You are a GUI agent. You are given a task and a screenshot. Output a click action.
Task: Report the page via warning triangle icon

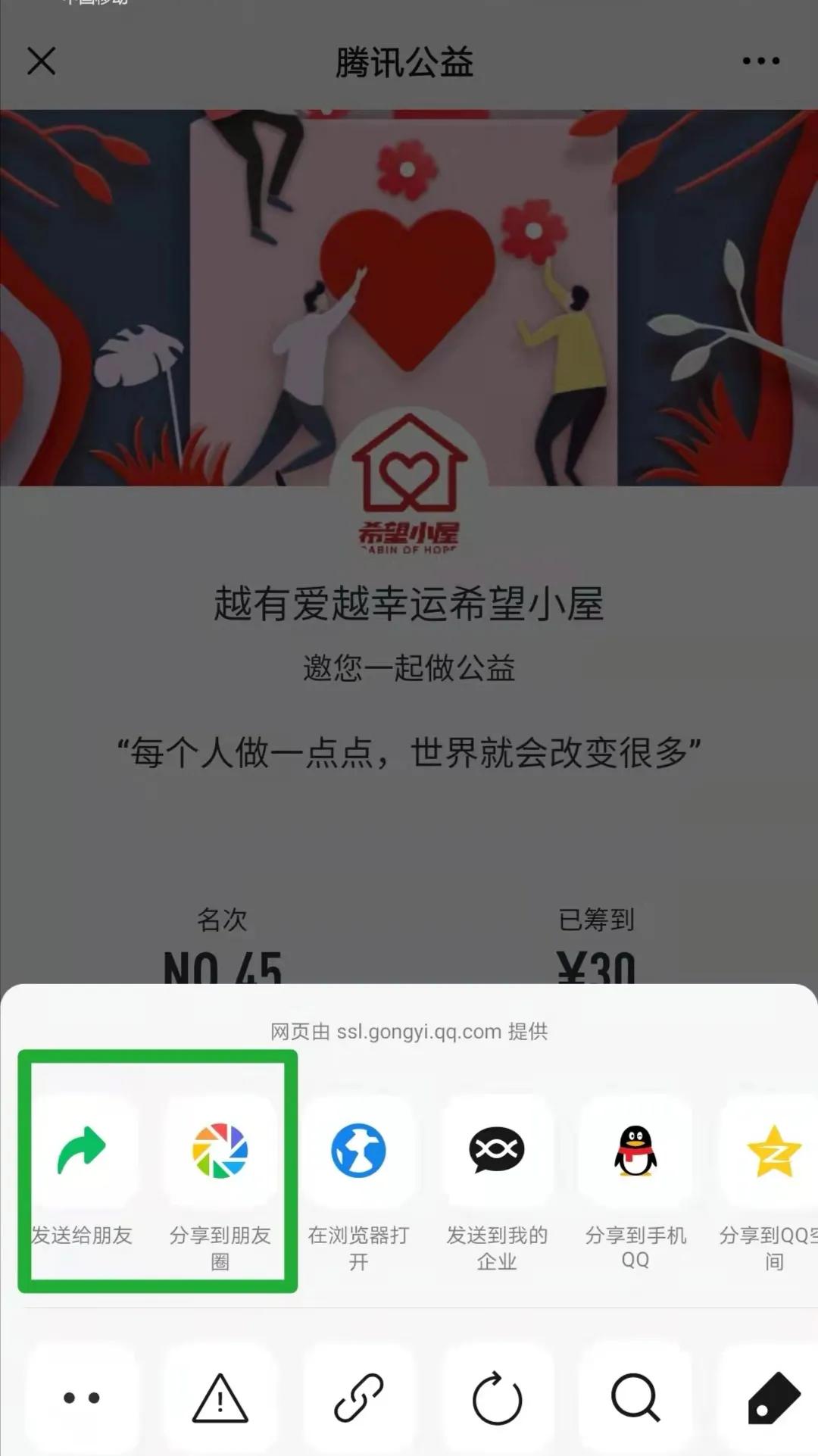[x=220, y=1398]
